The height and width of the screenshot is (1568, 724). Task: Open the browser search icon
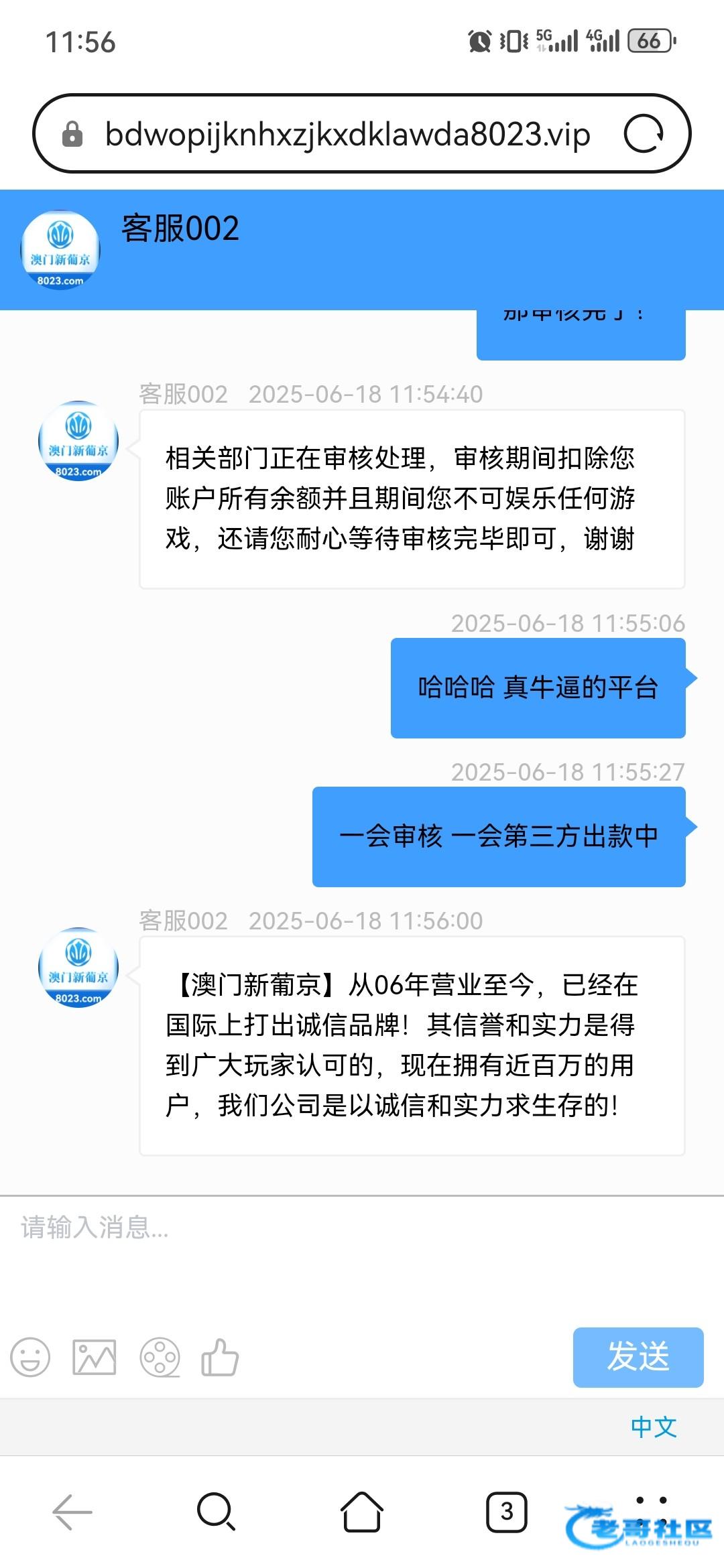216,1512
